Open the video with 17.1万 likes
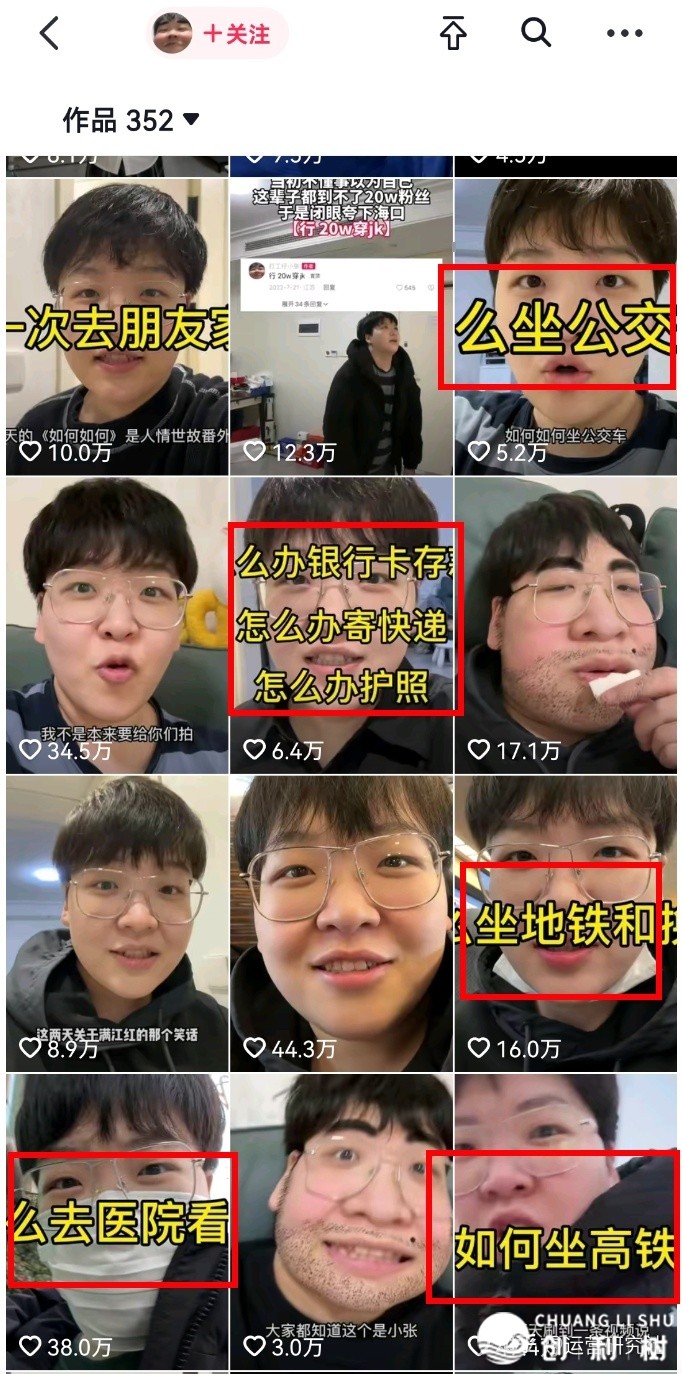The width and height of the screenshot is (682, 1374). [x=565, y=625]
